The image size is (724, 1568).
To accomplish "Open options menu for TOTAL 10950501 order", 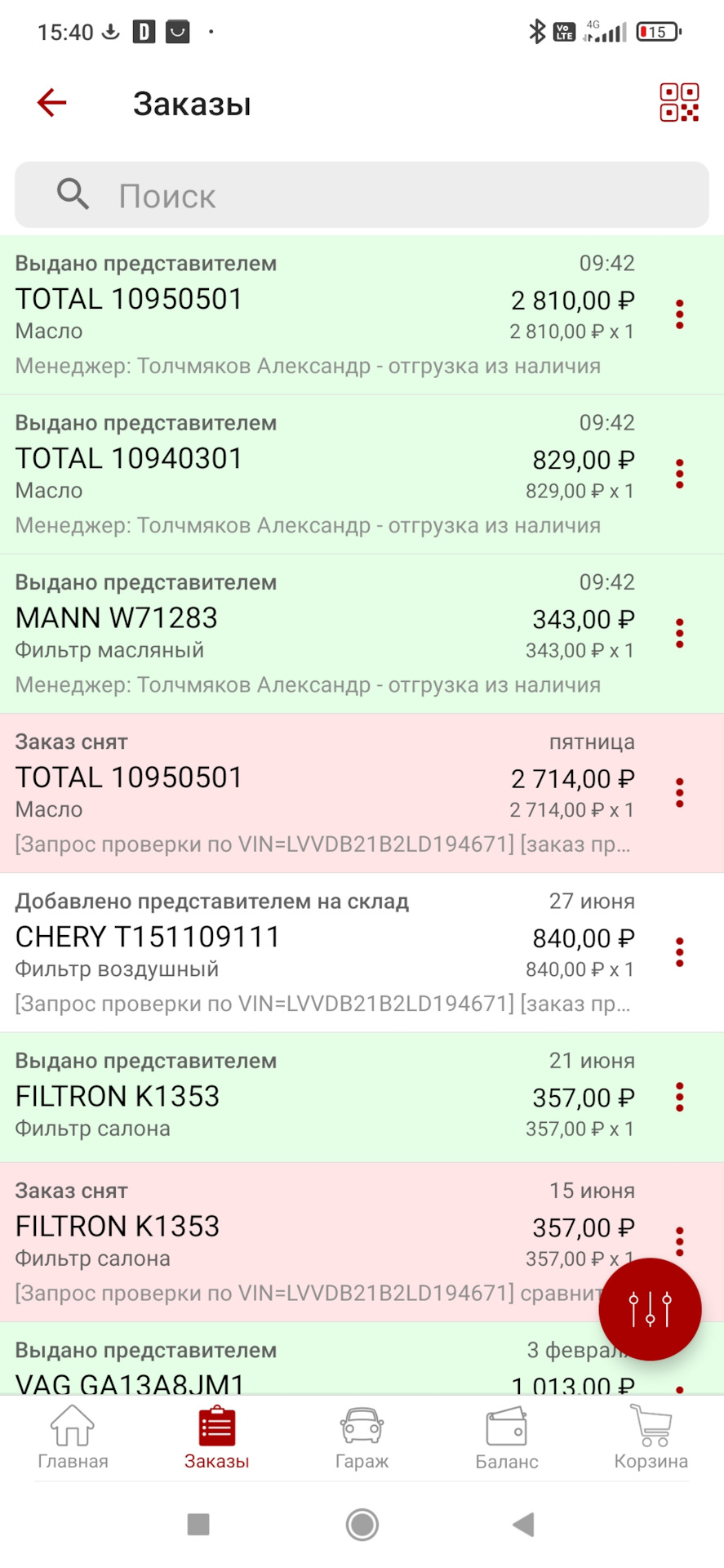I will [680, 314].
